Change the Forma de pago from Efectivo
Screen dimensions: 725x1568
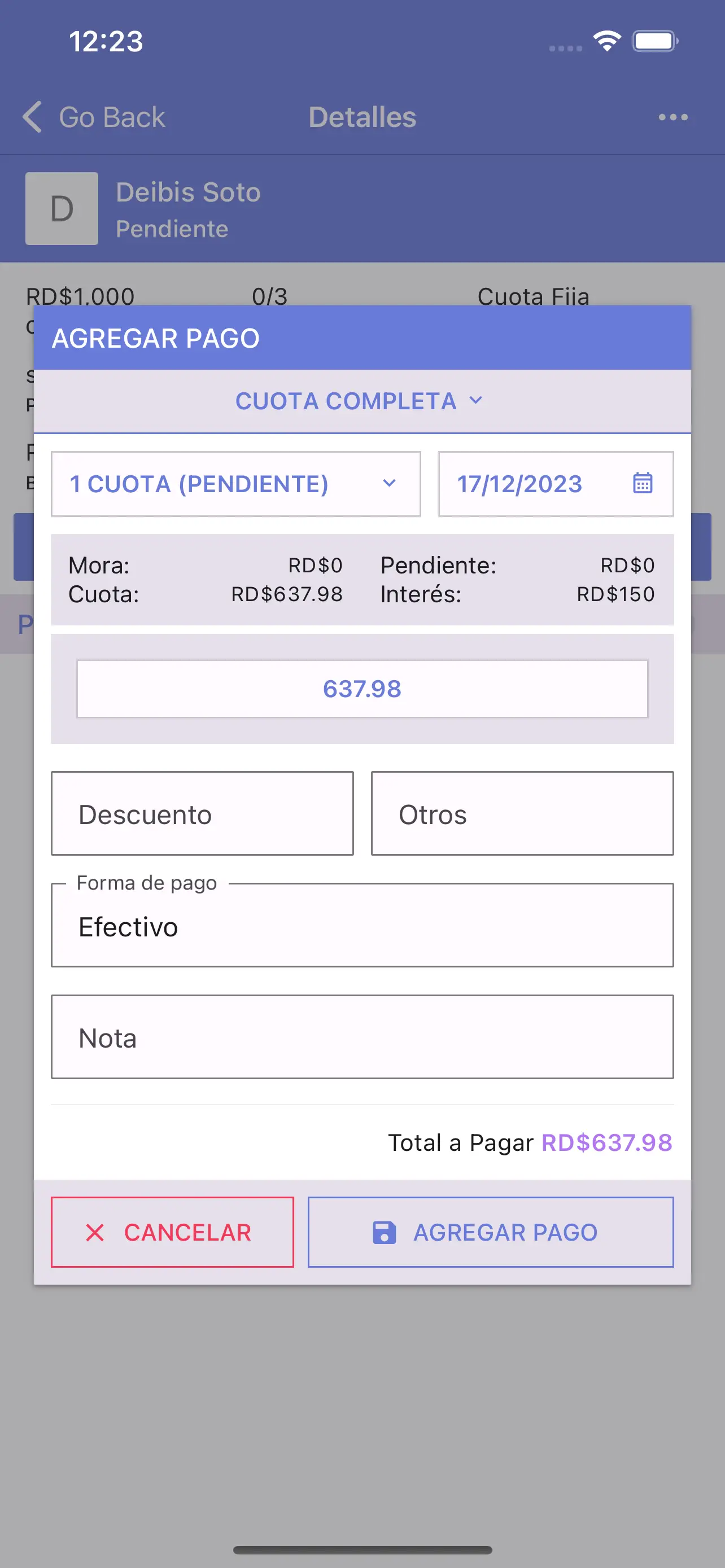(x=362, y=925)
